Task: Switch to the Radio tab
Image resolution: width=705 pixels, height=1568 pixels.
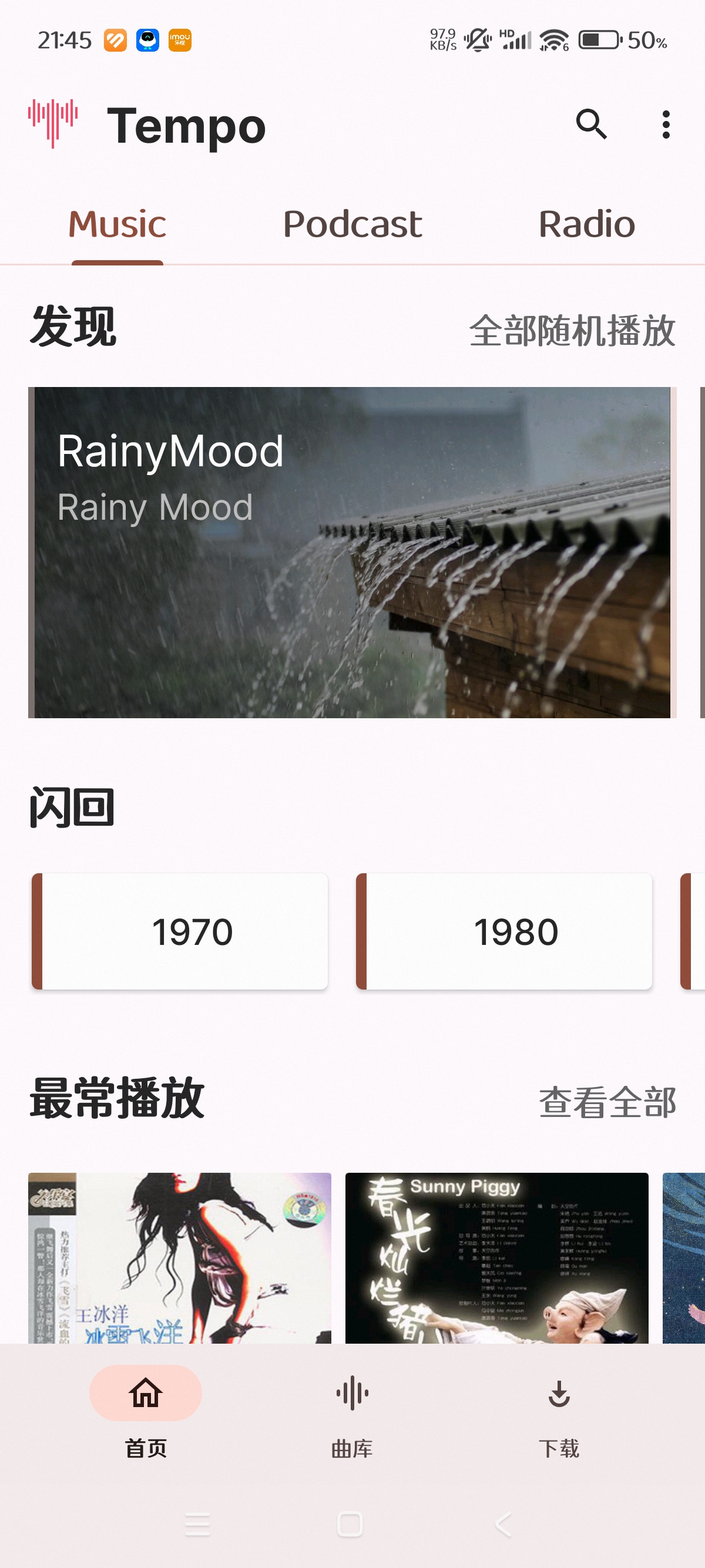Action: click(x=587, y=224)
